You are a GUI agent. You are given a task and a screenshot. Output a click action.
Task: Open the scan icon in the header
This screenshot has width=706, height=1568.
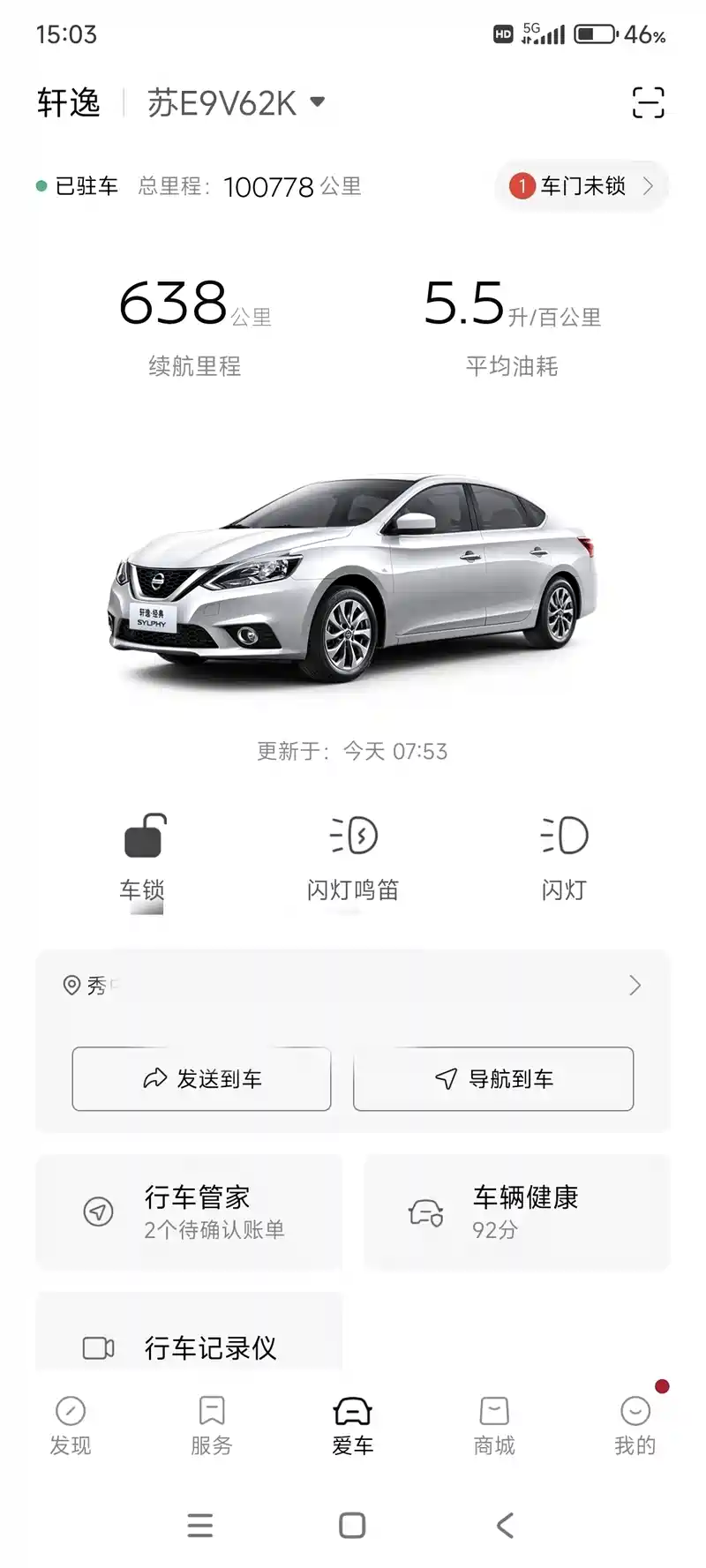pyautogui.click(x=648, y=102)
